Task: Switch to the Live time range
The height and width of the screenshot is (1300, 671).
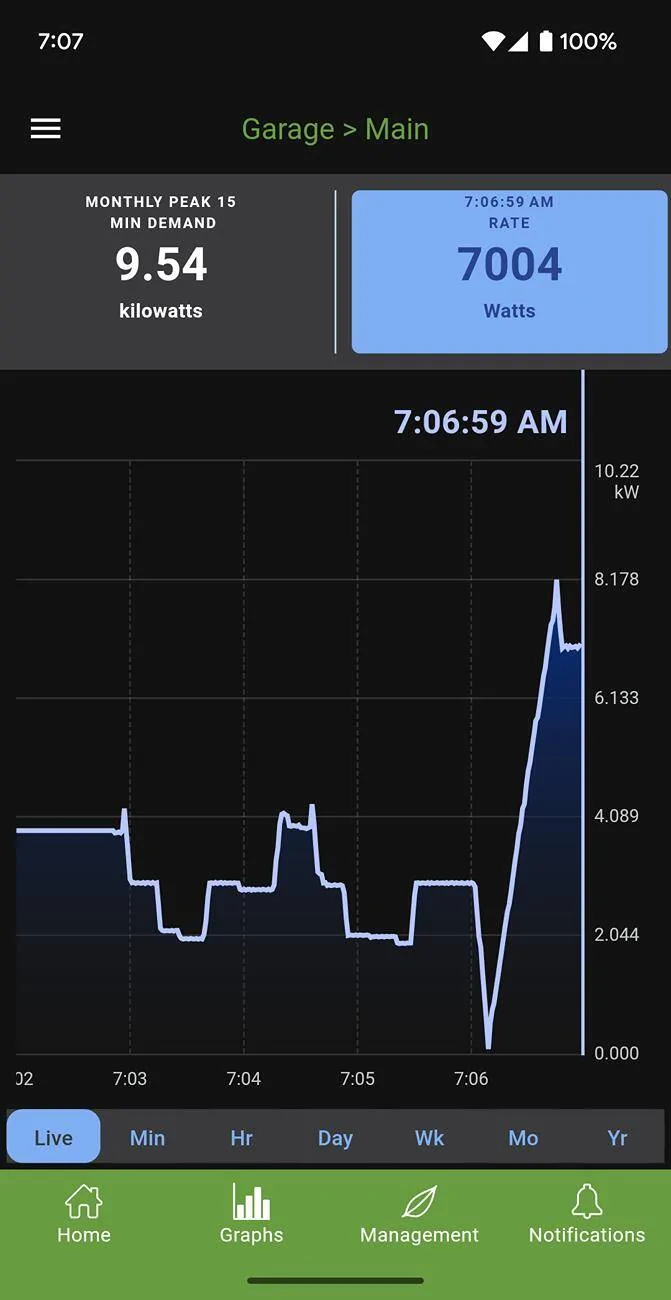Action: (x=53, y=1137)
